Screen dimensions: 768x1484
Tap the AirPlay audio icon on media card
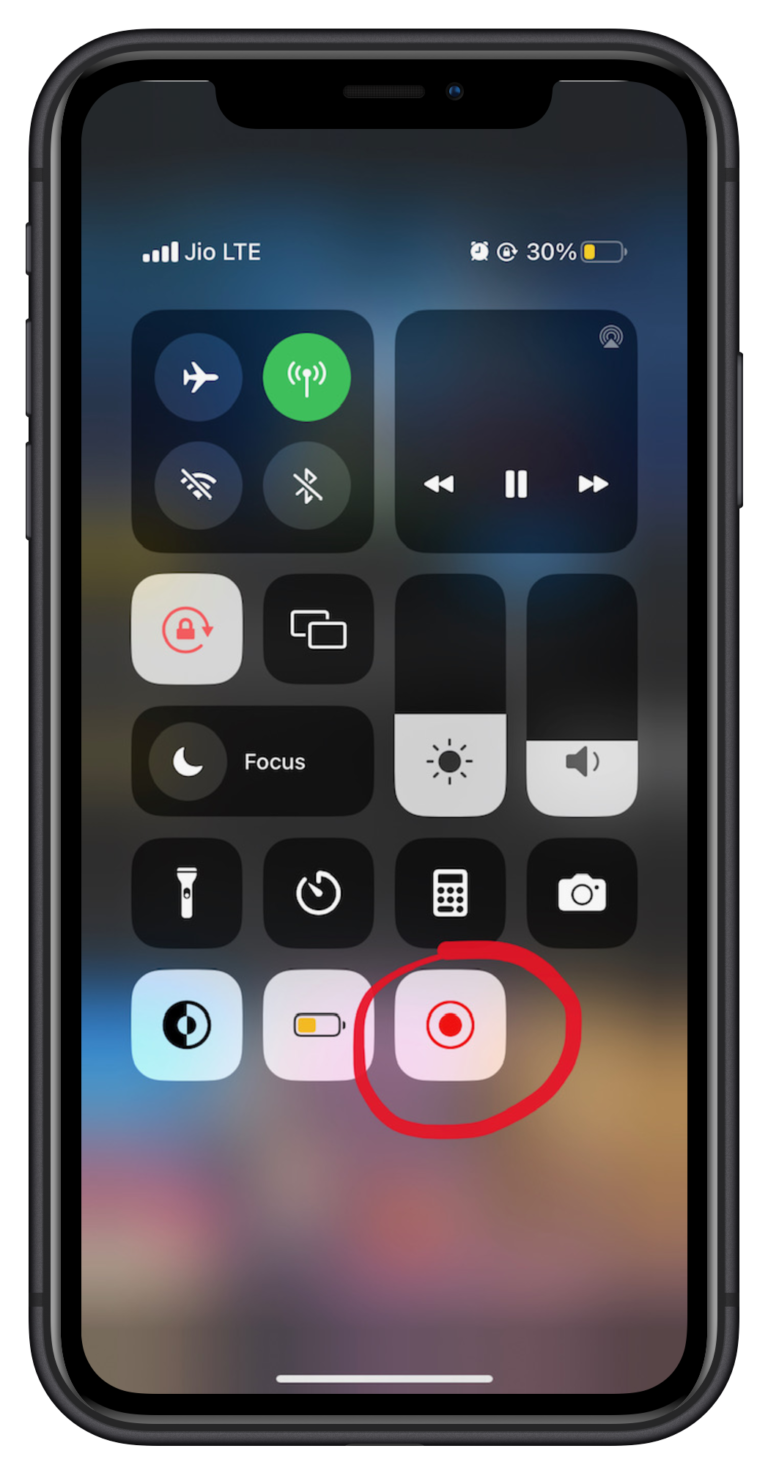[609, 338]
